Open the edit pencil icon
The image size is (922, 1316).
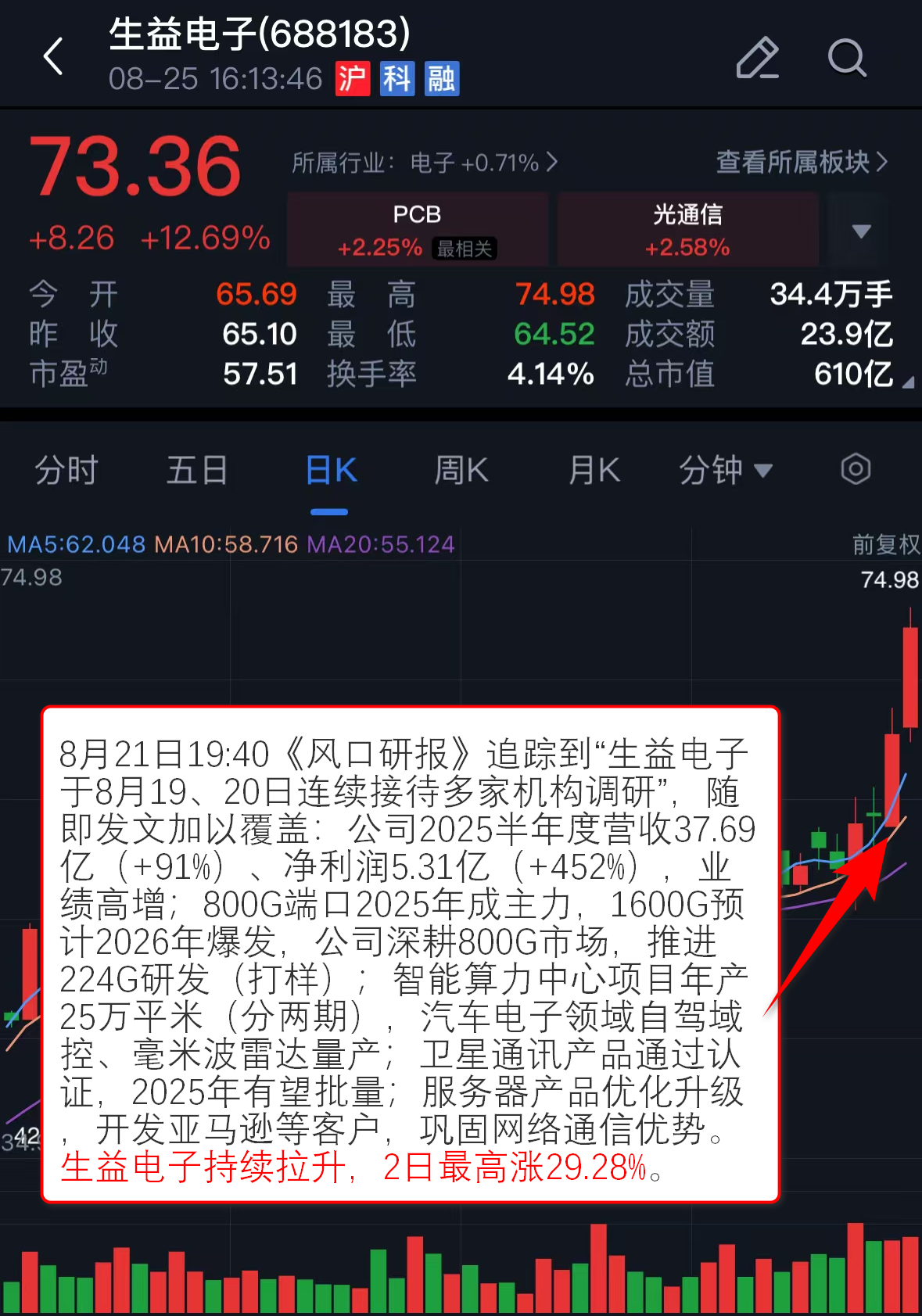tap(757, 58)
